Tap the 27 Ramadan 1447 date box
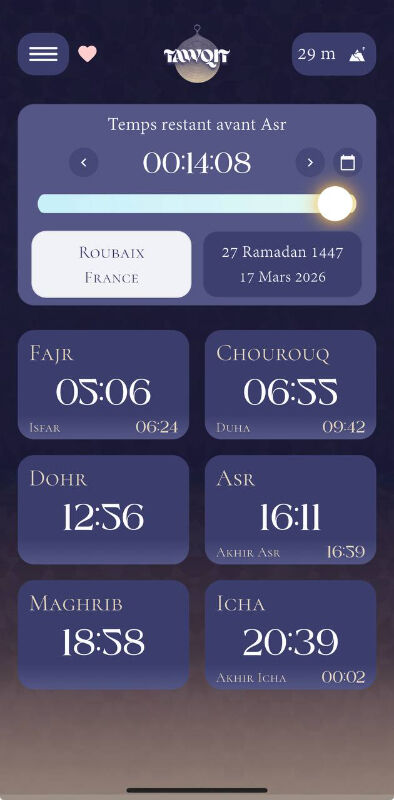Viewport: 394px width, 800px height. tap(282, 264)
